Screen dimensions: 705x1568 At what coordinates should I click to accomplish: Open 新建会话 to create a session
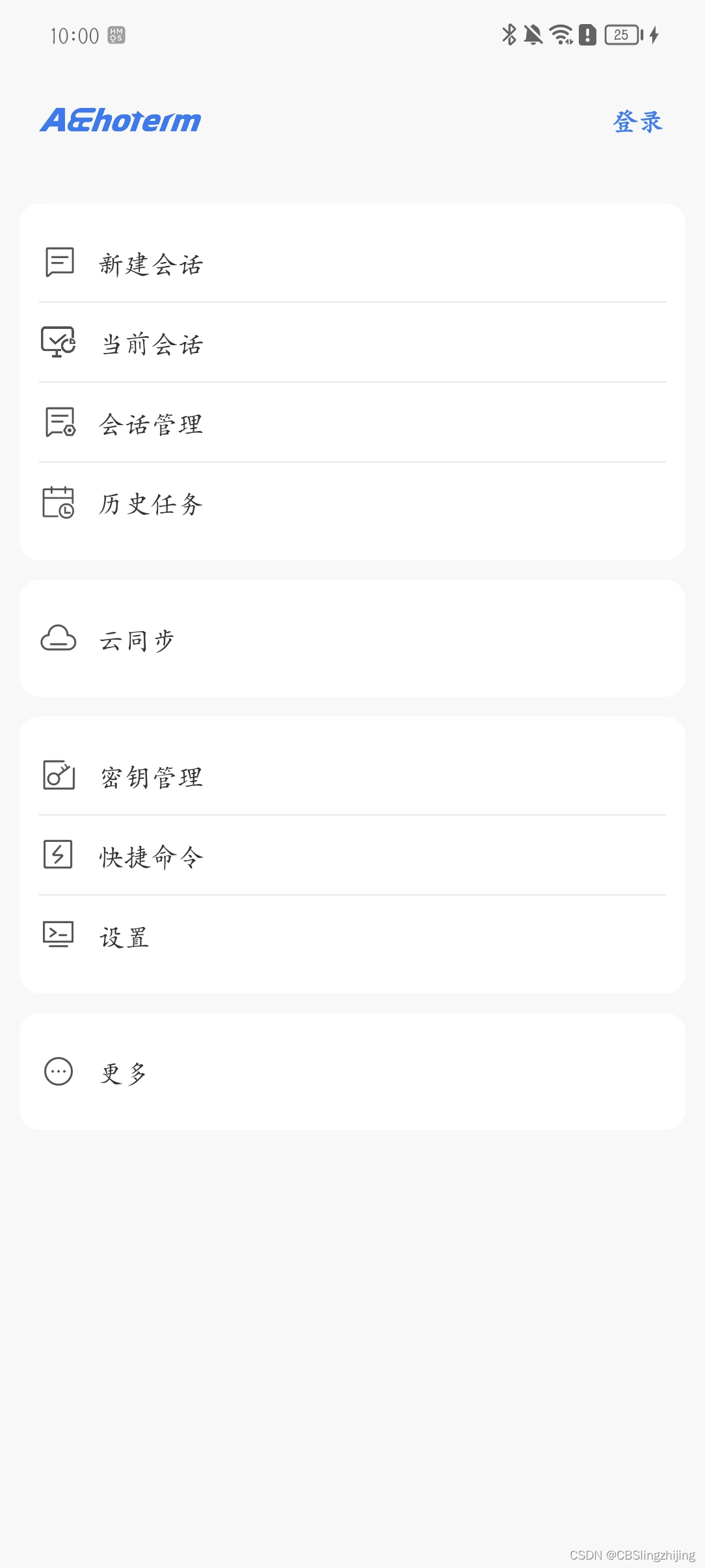[151, 264]
